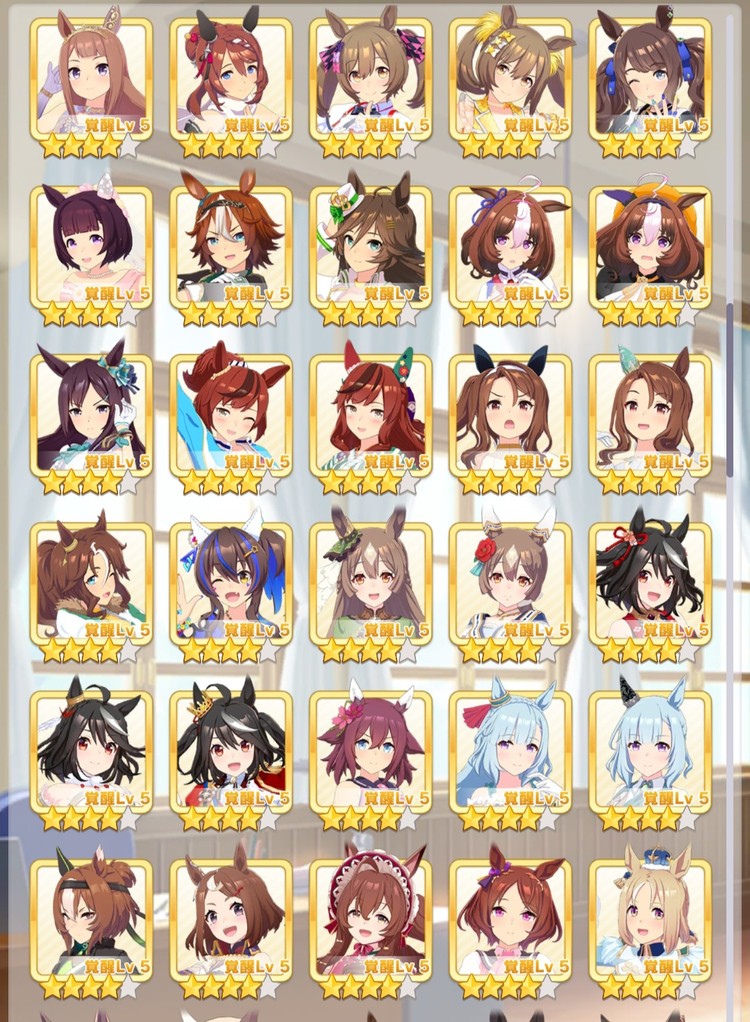Open the girl wearing an orange pumpkin hat
The image size is (750, 1022).
650,246
